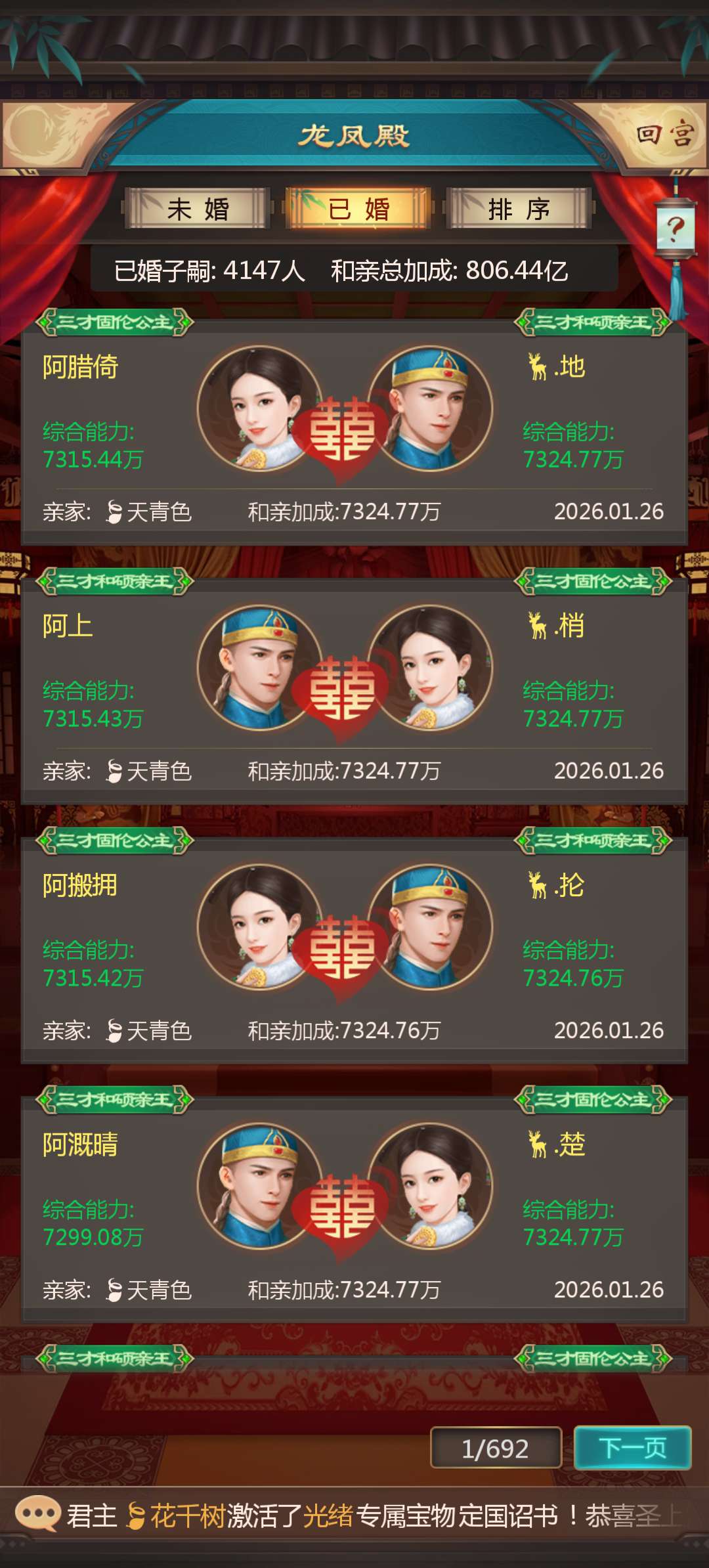
Task: View the marriage card for 阿溉晴
Action: click(x=354, y=1211)
